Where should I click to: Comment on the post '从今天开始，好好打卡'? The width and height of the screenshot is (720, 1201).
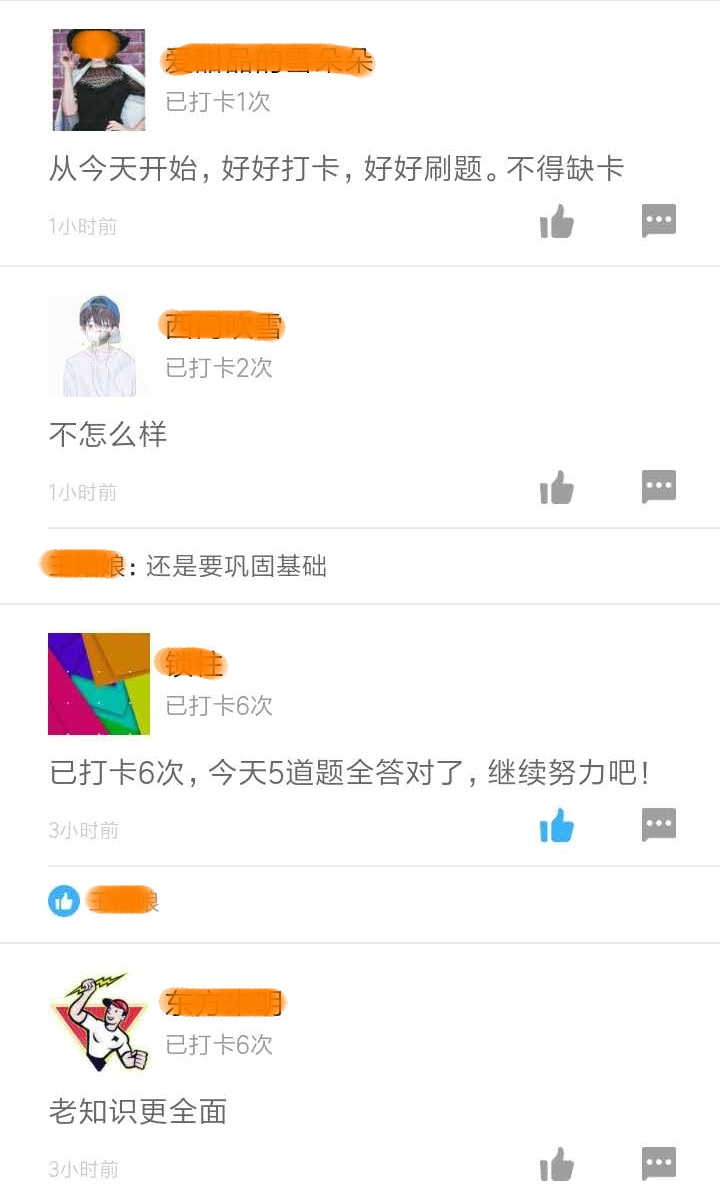[659, 221]
